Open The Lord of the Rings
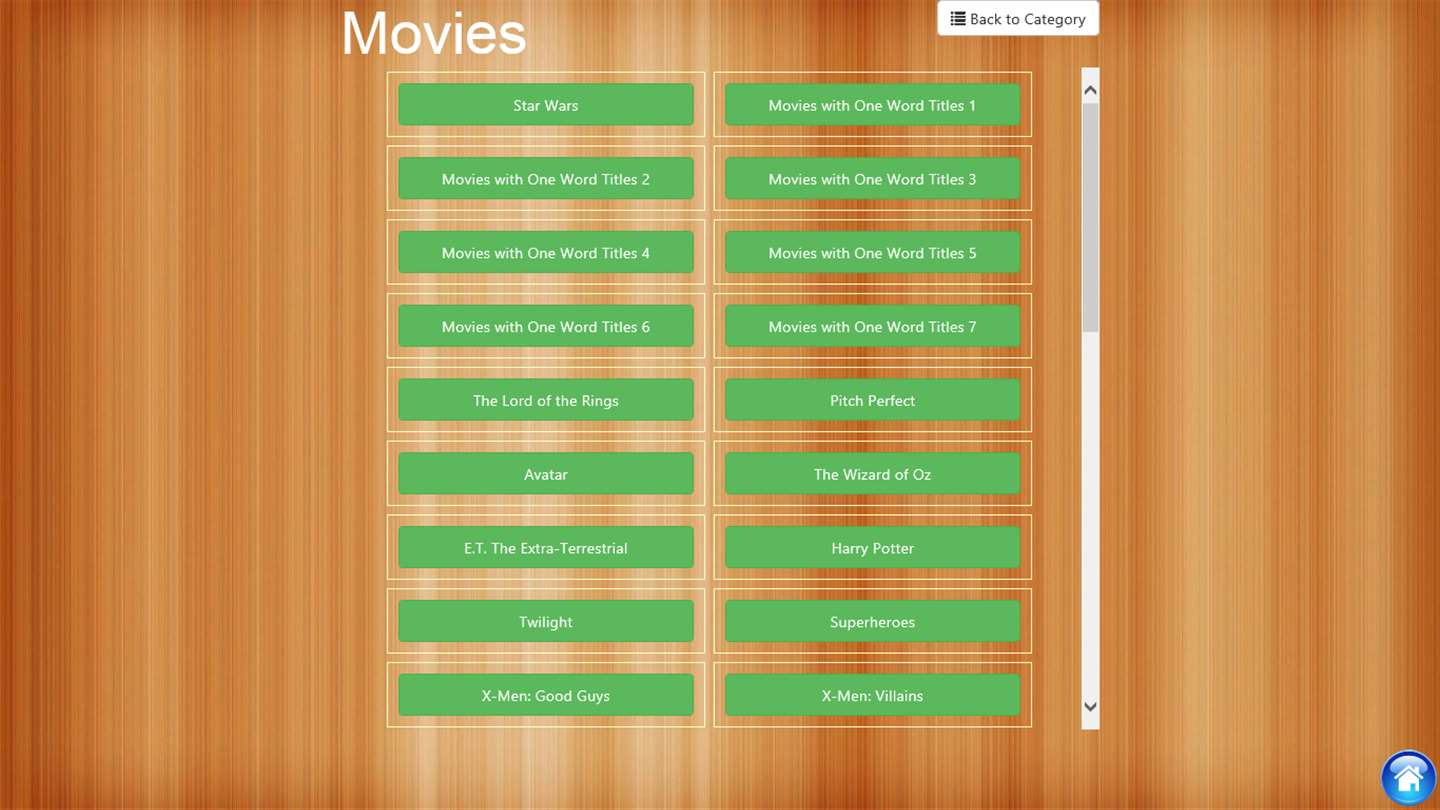Image resolution: width=1440 pixels, height=810 pixels. coord(545,400)
